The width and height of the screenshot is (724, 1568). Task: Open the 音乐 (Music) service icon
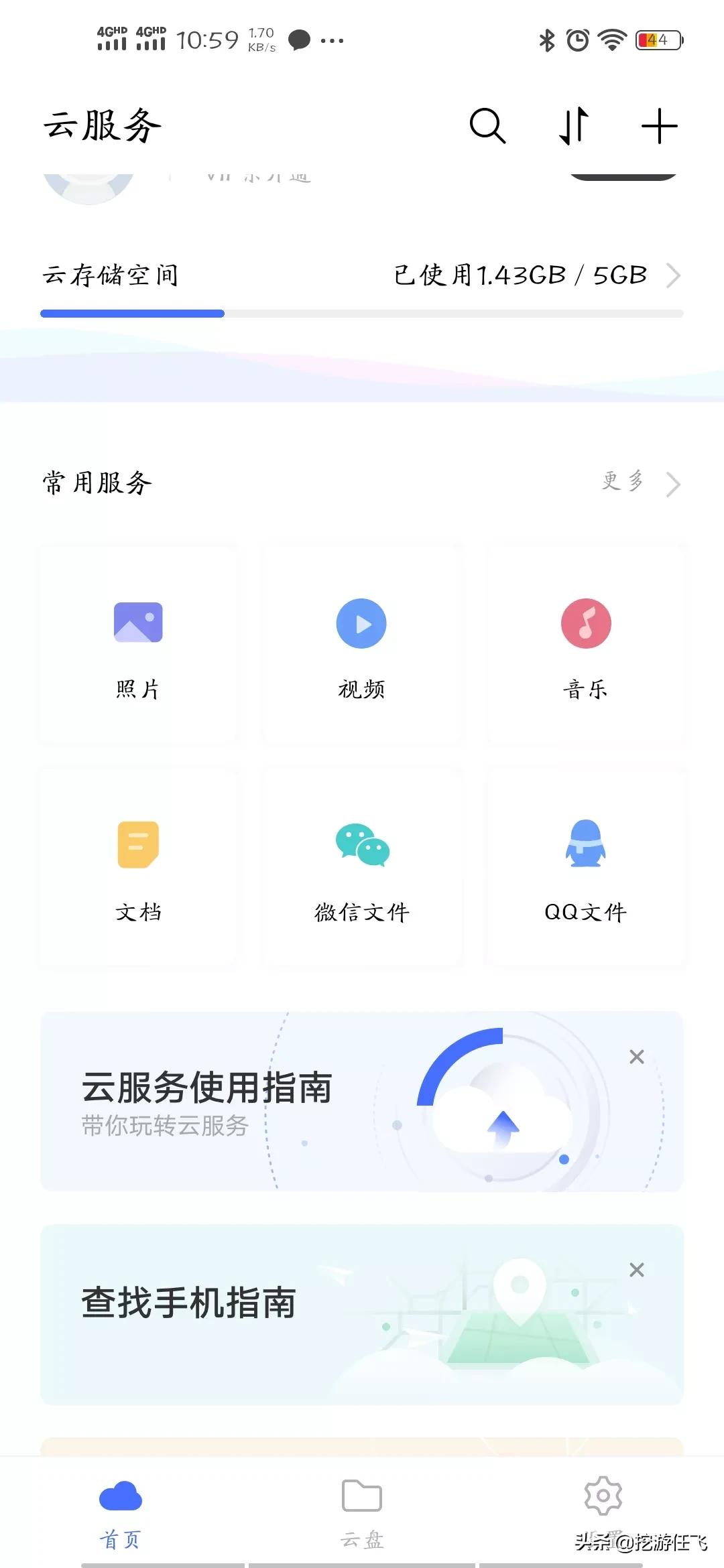[585, 645]
